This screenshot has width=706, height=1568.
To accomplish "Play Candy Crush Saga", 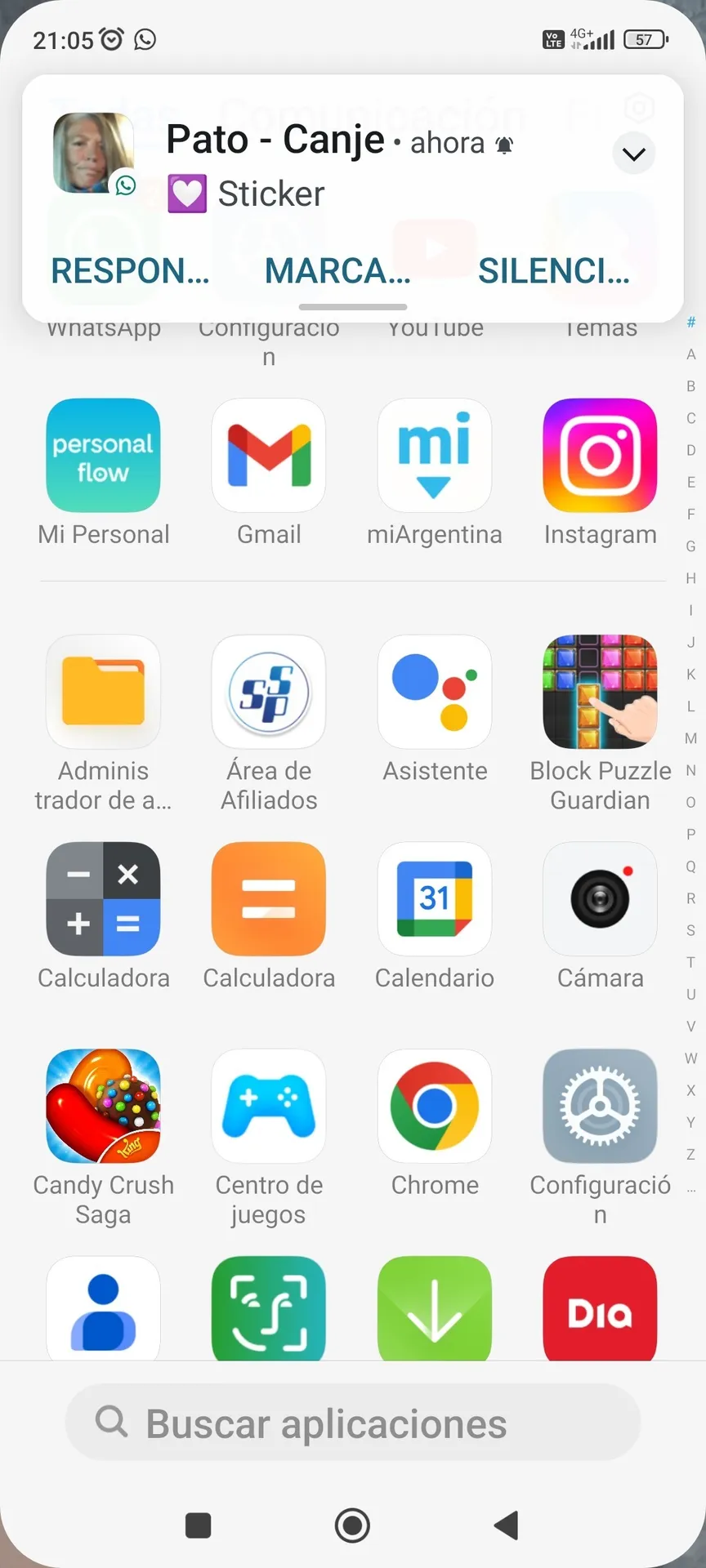I will (x=104, y=1106).
